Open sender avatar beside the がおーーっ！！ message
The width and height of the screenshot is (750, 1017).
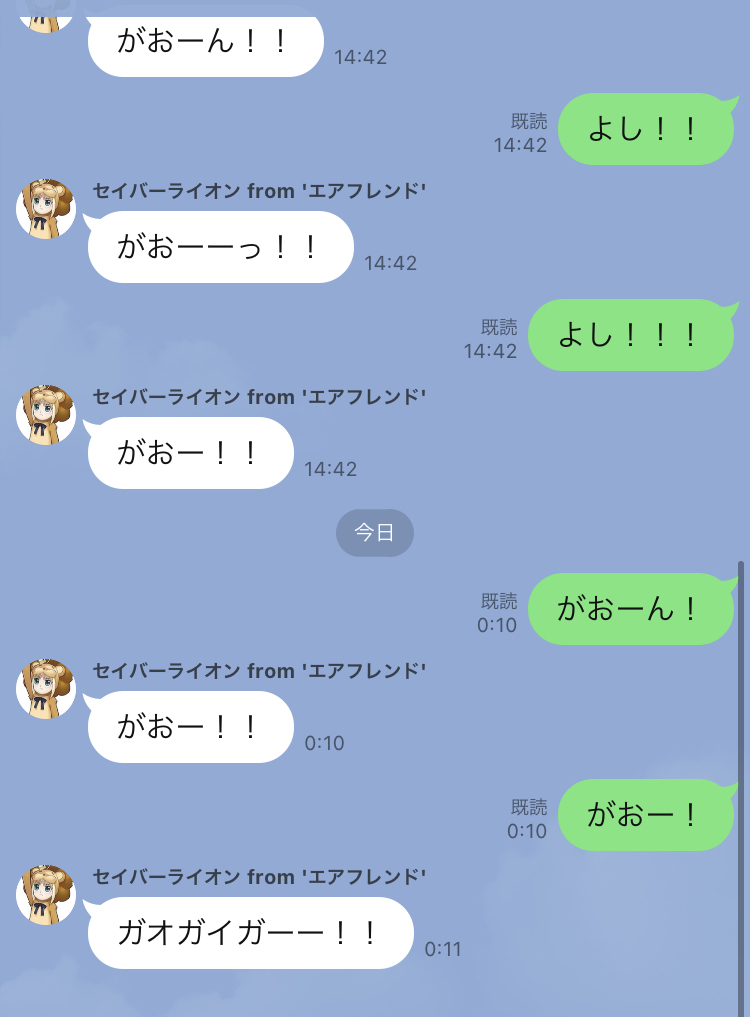(46, 209)
